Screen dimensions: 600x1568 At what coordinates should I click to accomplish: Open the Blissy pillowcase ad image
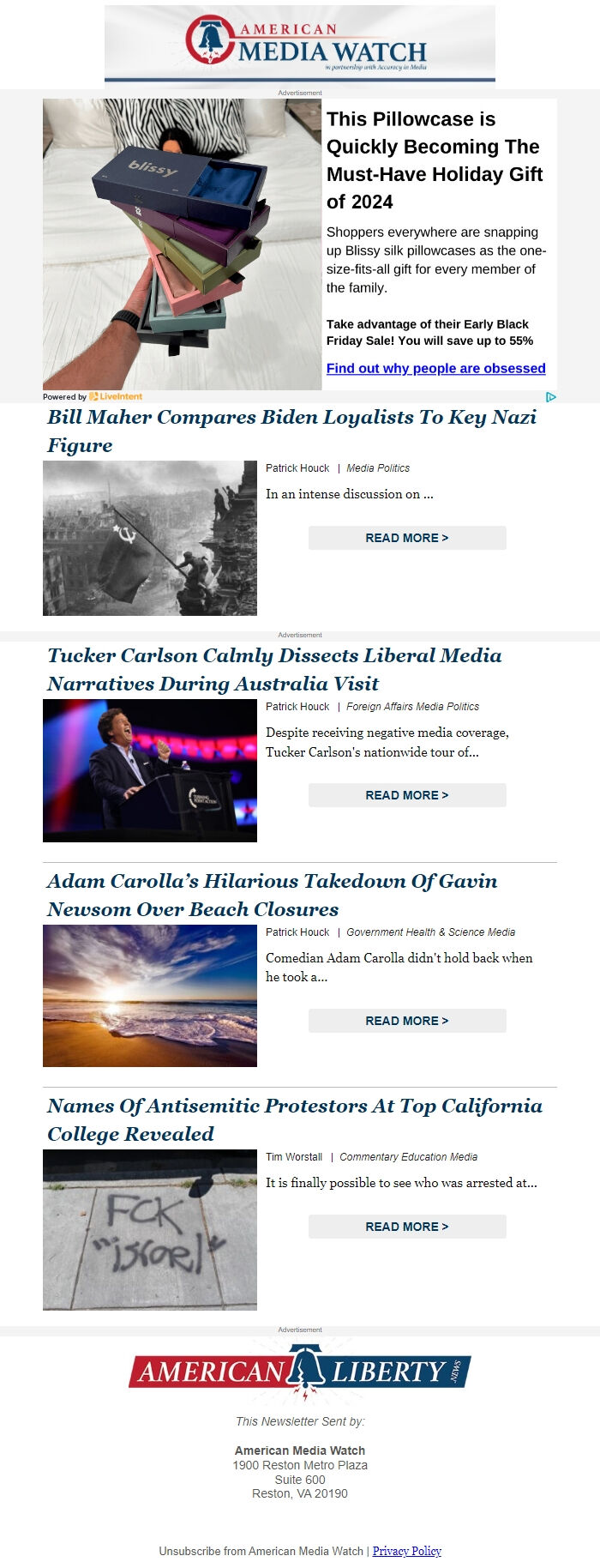click(182, 244)
